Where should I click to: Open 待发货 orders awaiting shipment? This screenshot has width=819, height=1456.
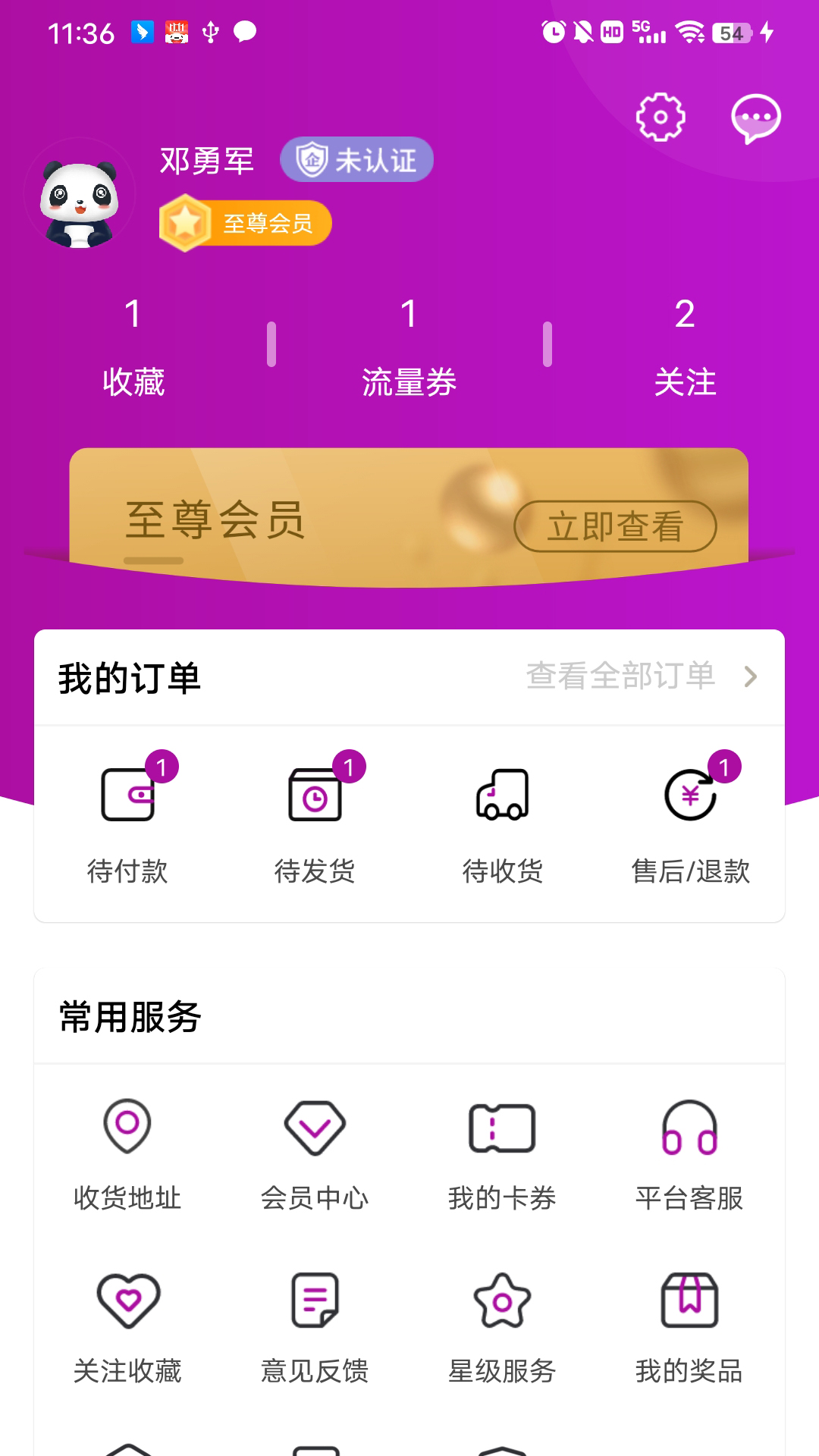[x=315, y=821]
